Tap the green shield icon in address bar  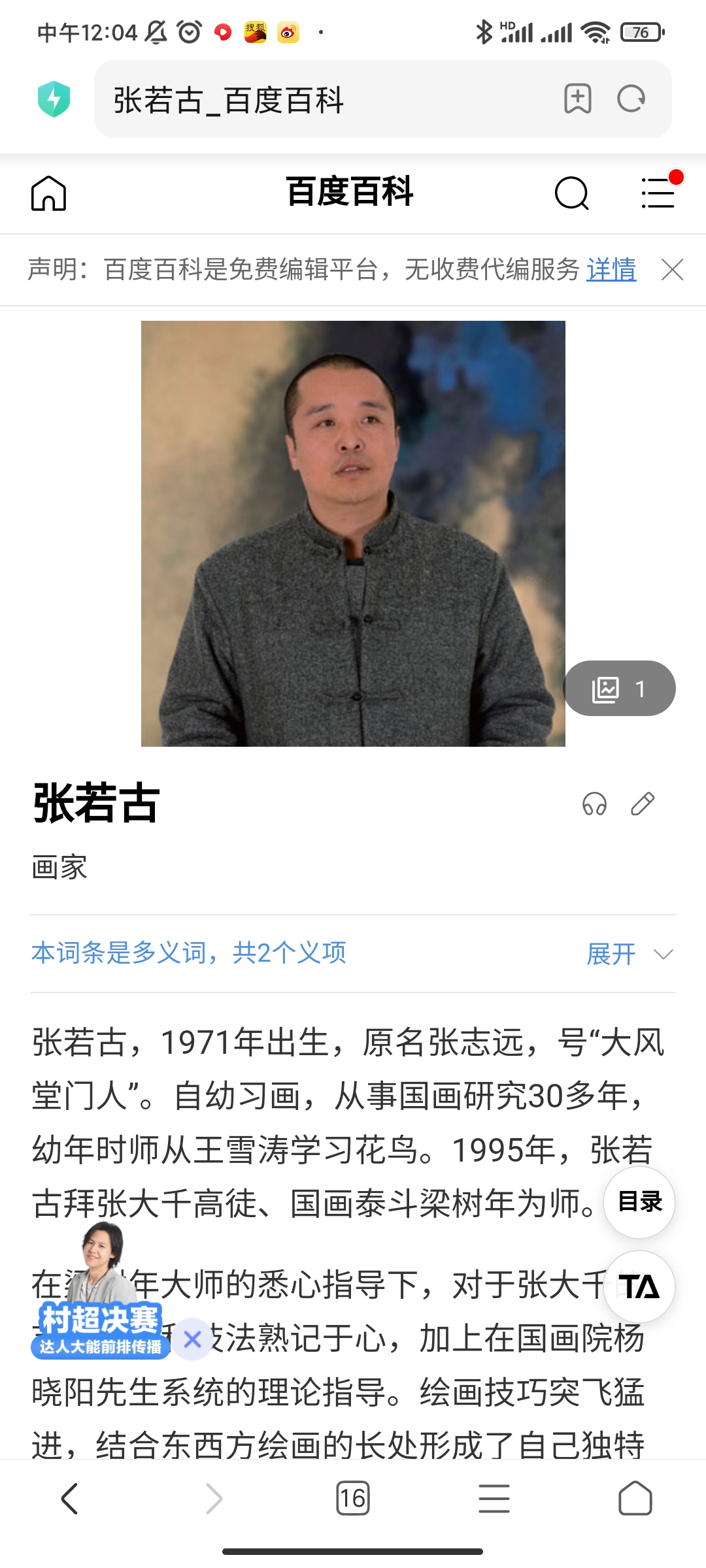(55, 99)
